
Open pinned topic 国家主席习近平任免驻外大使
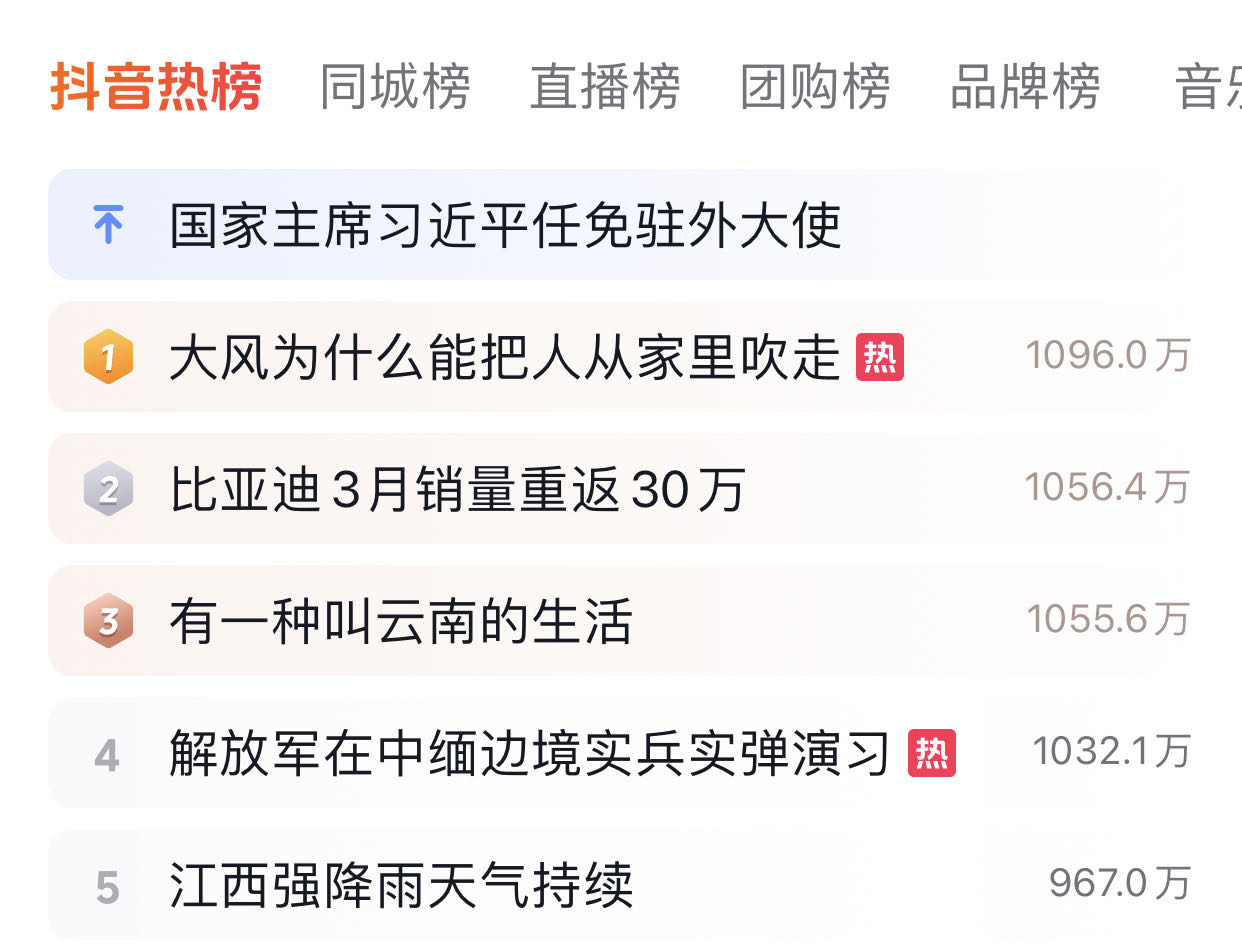point(505,225)
